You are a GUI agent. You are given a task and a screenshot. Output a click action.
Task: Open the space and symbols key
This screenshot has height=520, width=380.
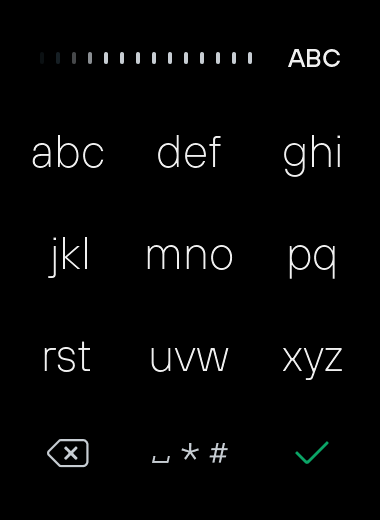click(190, 453)
